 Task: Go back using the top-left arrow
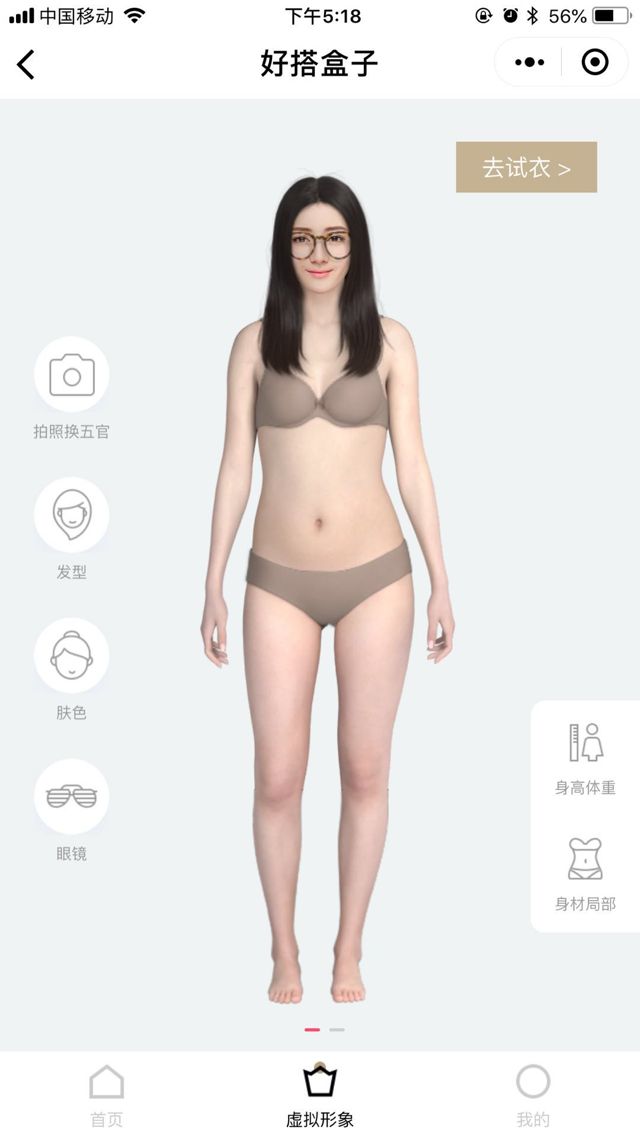coord(26,64)
